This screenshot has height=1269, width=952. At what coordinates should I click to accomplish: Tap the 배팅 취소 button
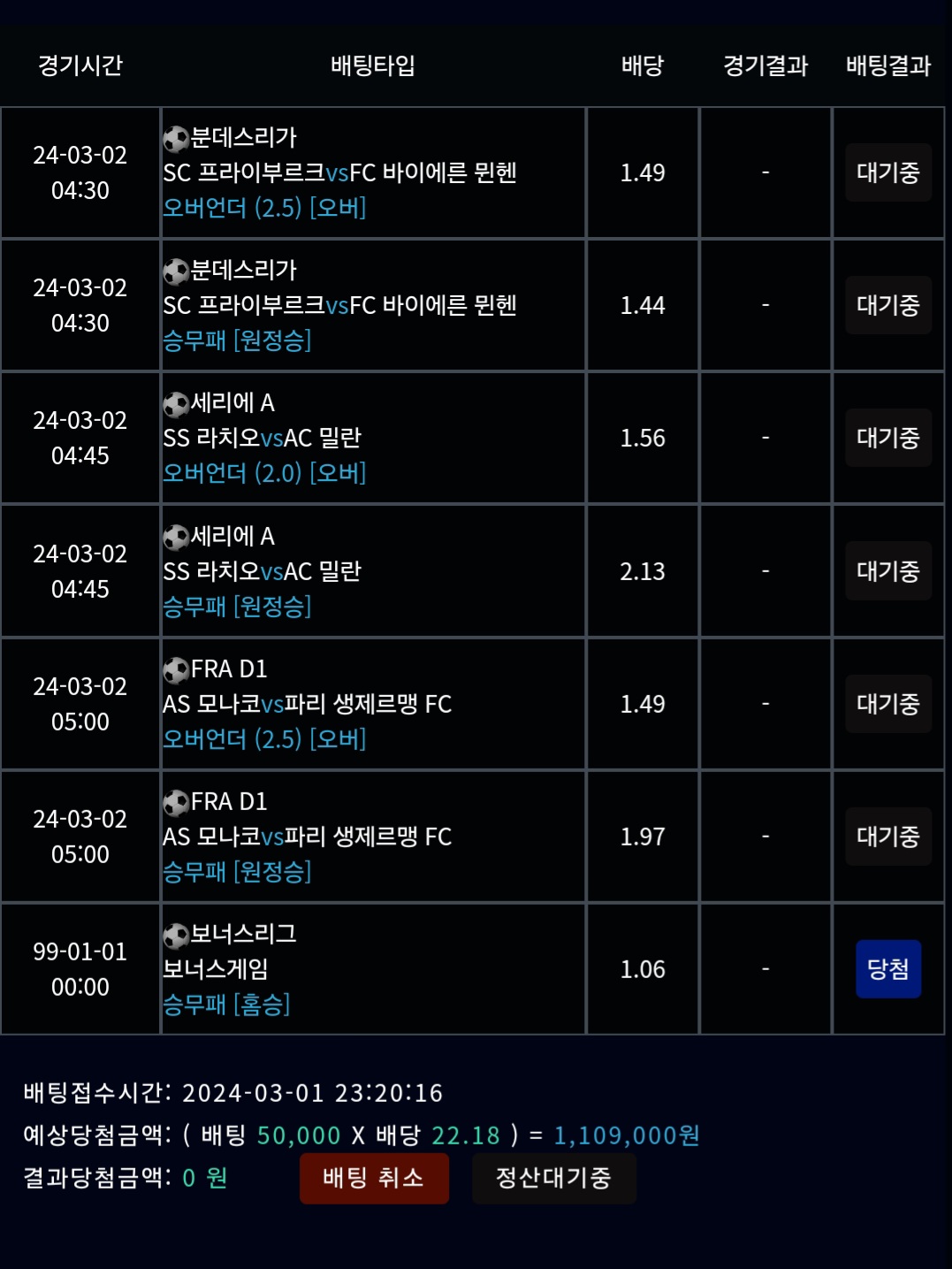coord(374,1178)
